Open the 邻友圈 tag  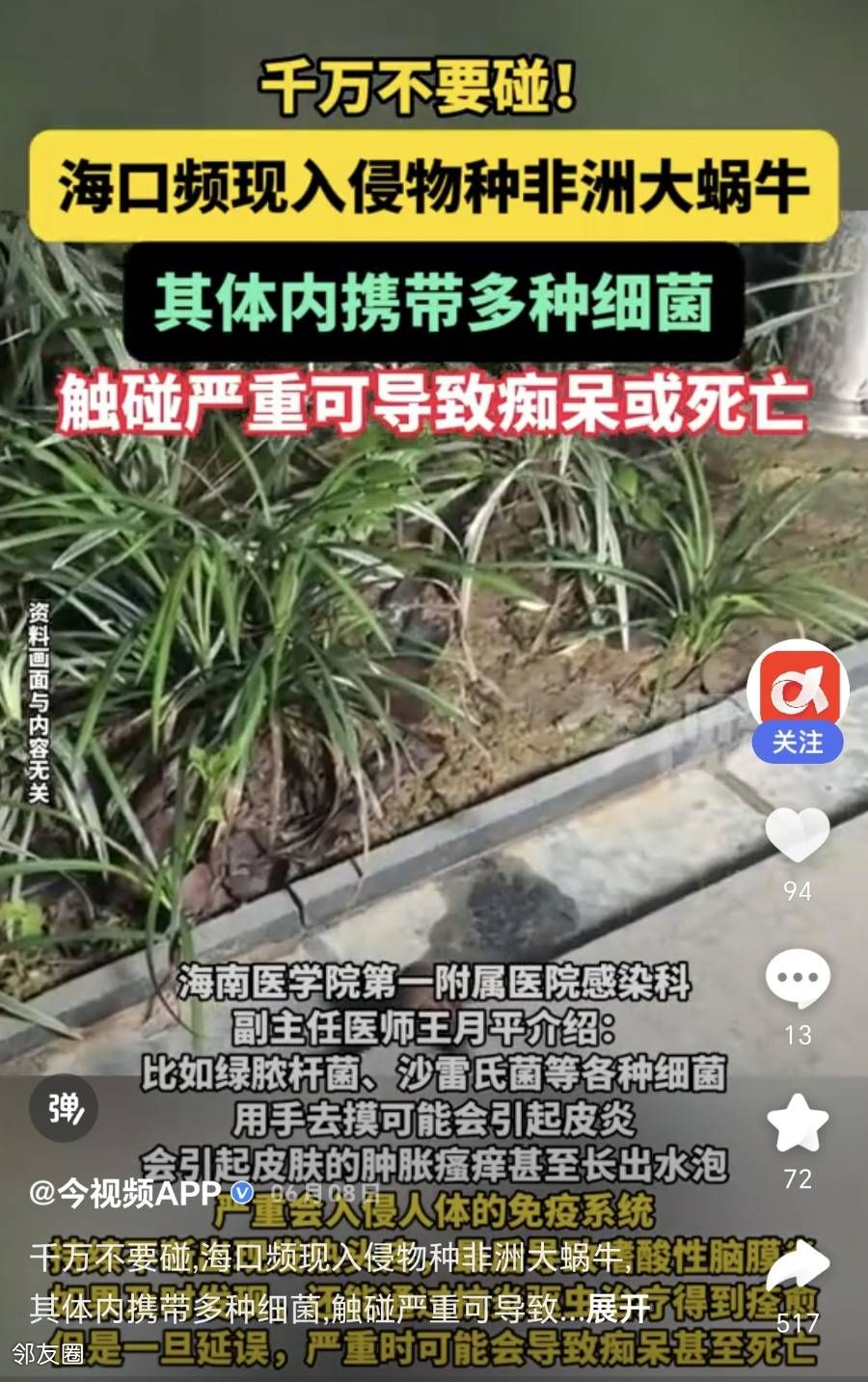pos(48,1354)
